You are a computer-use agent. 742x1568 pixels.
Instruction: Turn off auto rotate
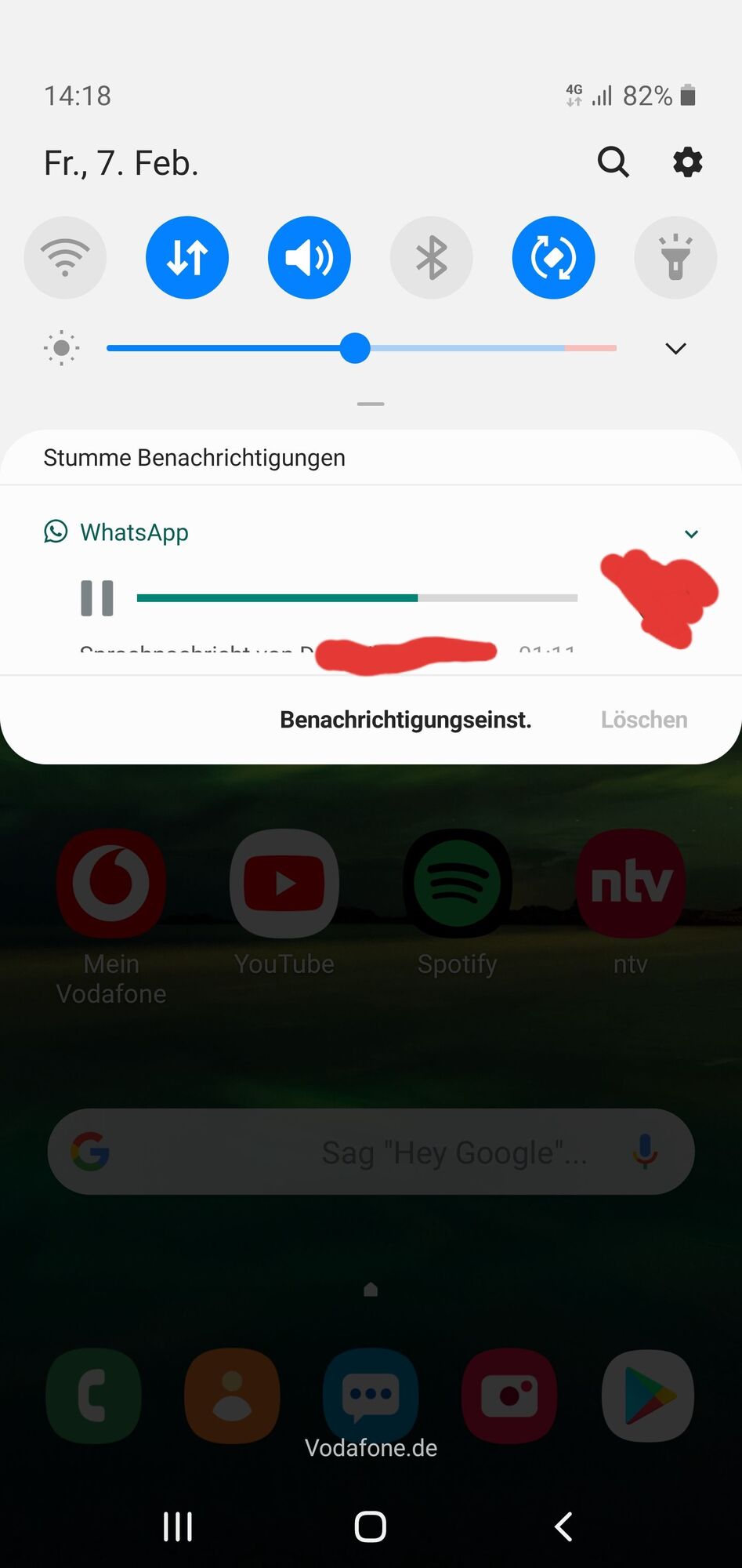pyautogui.click(x=553, y=257)
